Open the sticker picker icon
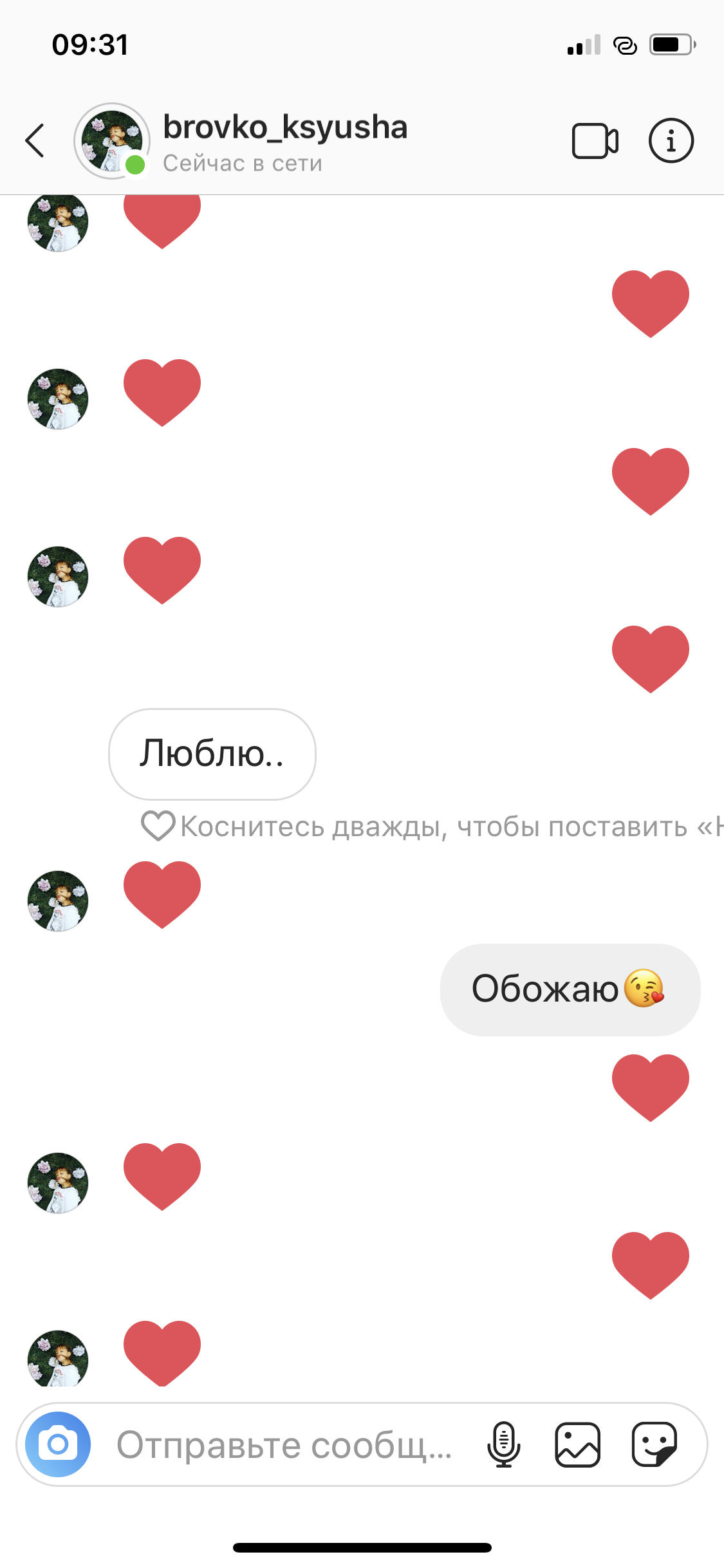724x1568 pixels. pos(654,1444)
